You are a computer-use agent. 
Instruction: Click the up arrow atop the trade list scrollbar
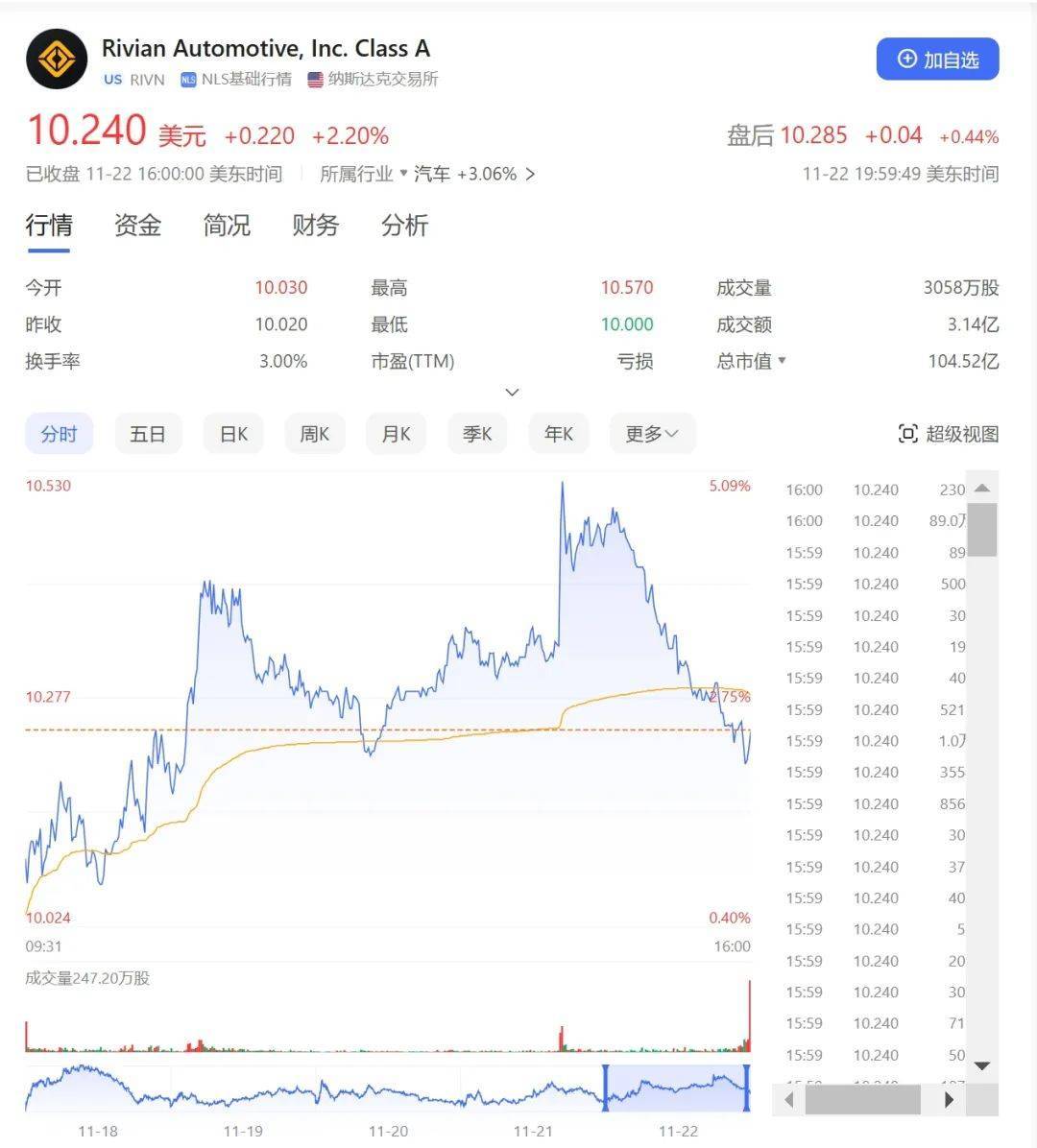pos(982,486)
